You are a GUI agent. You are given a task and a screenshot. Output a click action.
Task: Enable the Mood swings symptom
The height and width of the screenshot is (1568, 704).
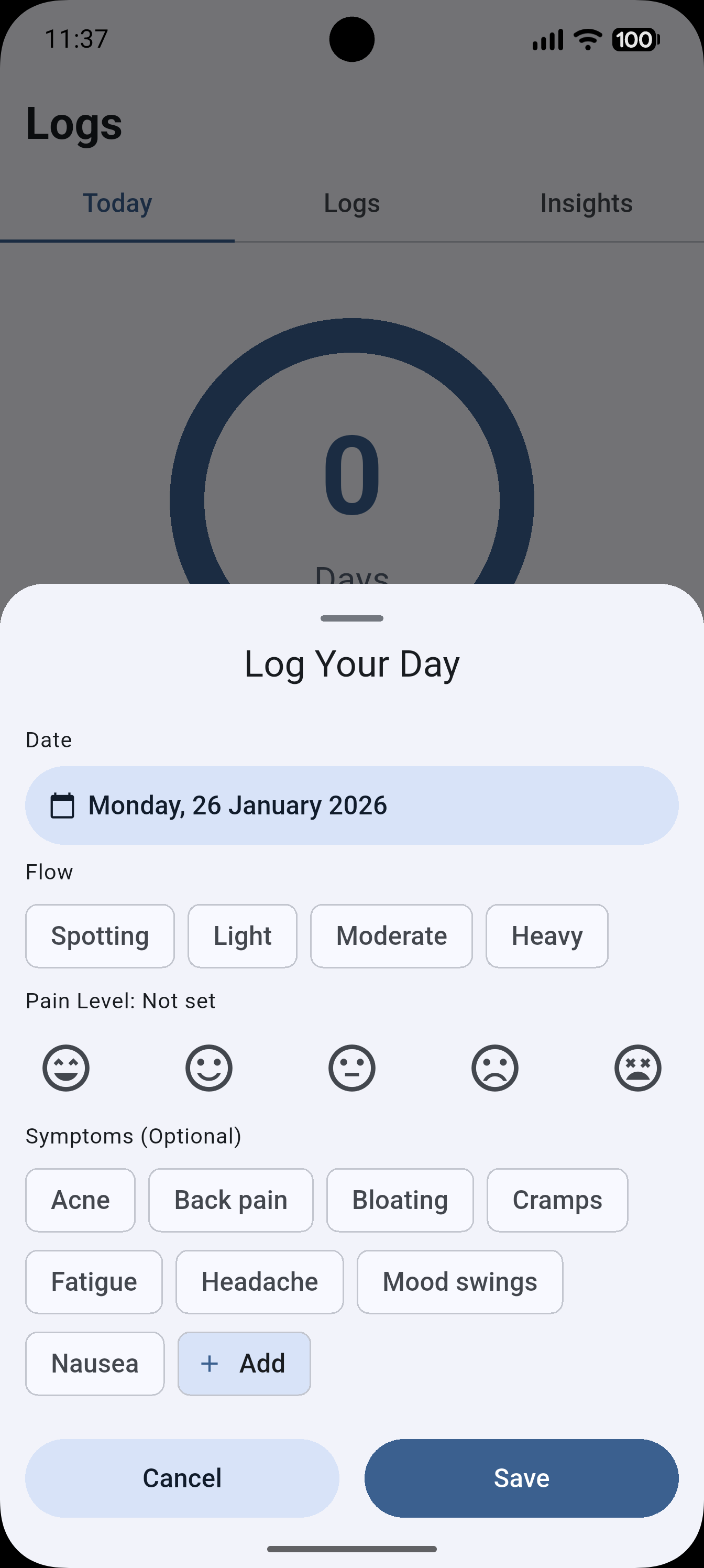[459, 1281]
